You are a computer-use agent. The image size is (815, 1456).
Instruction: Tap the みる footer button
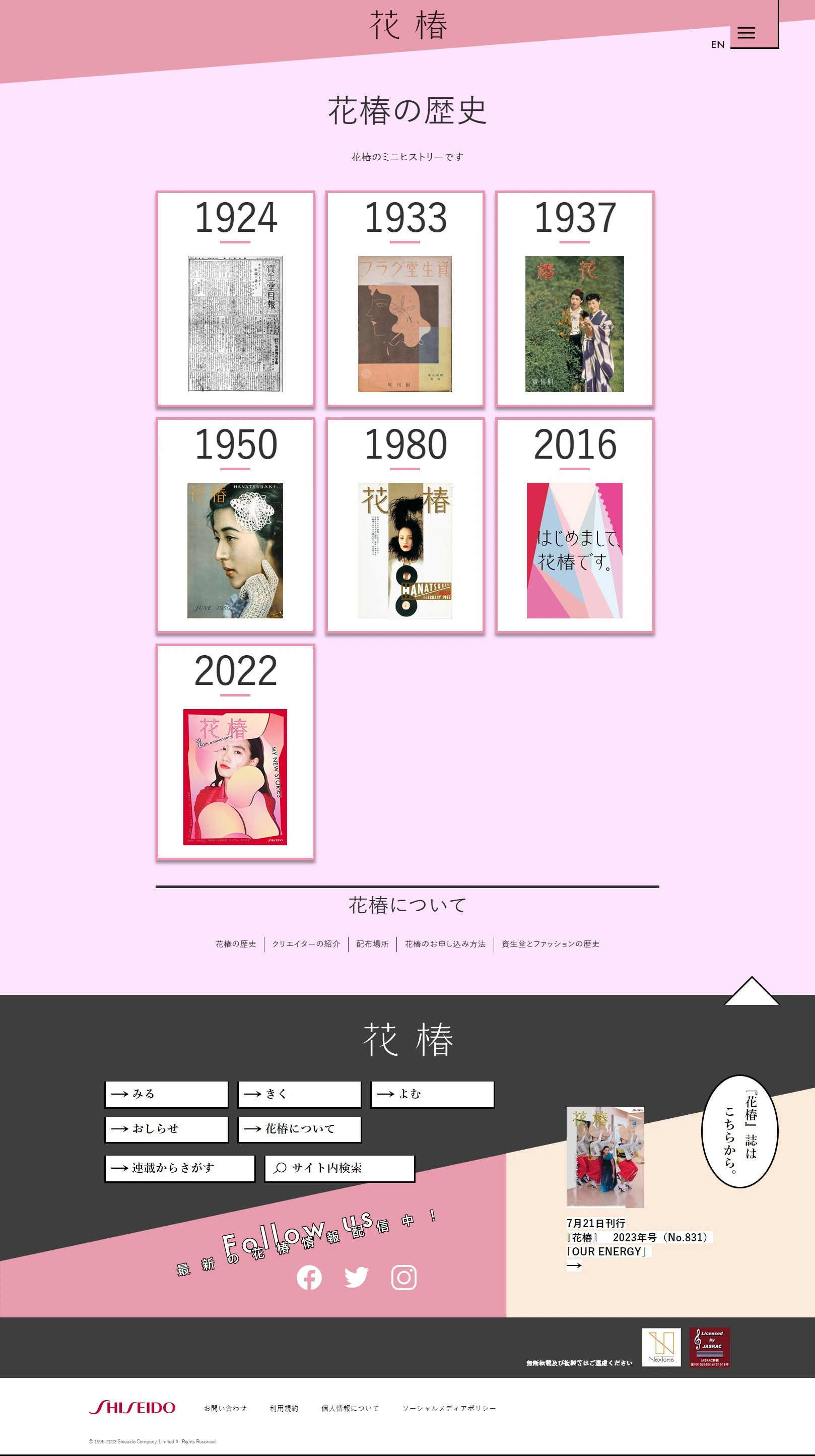(167, 1094)
